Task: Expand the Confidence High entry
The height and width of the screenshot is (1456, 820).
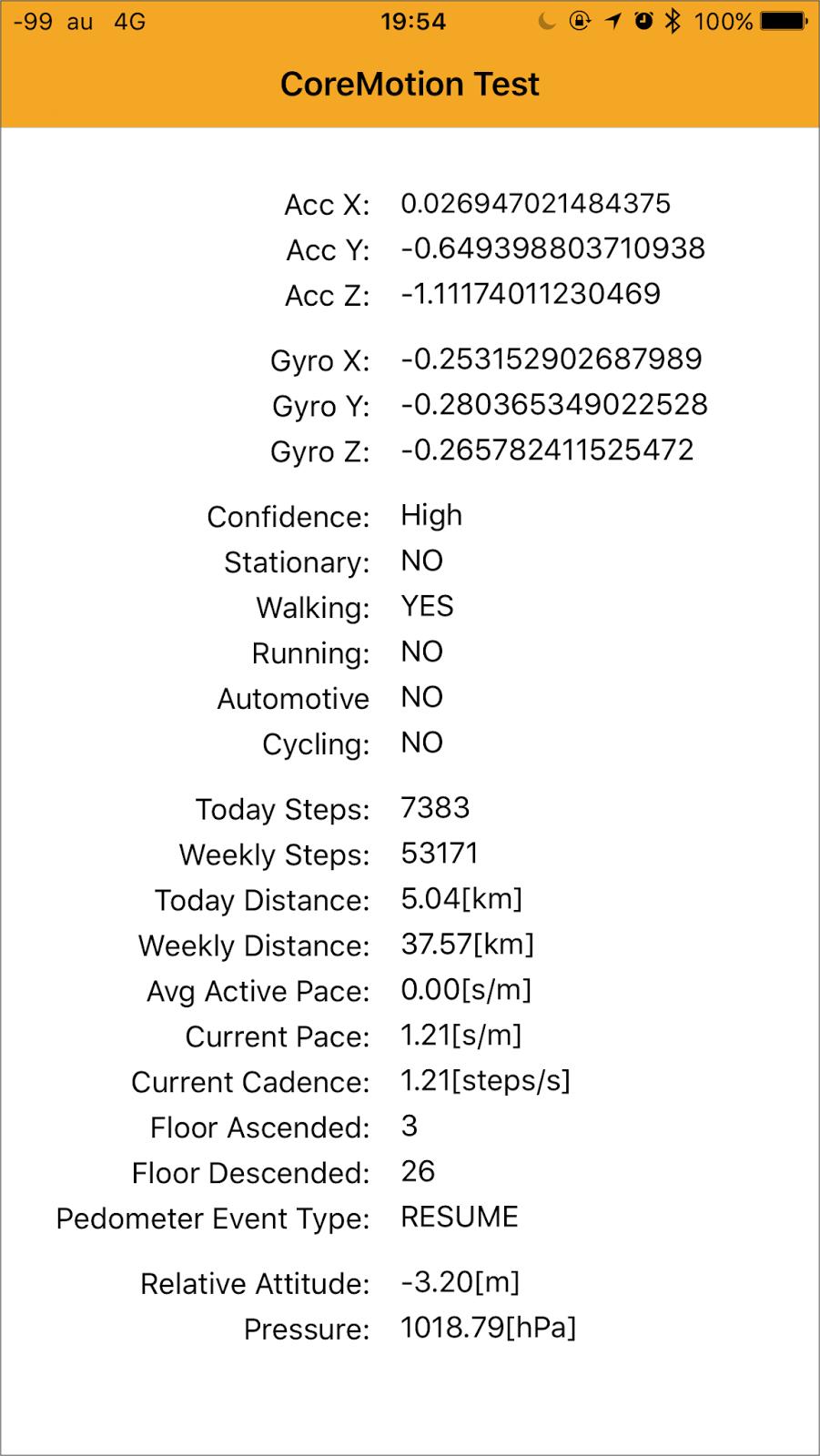Action: (x=431, y=515)
